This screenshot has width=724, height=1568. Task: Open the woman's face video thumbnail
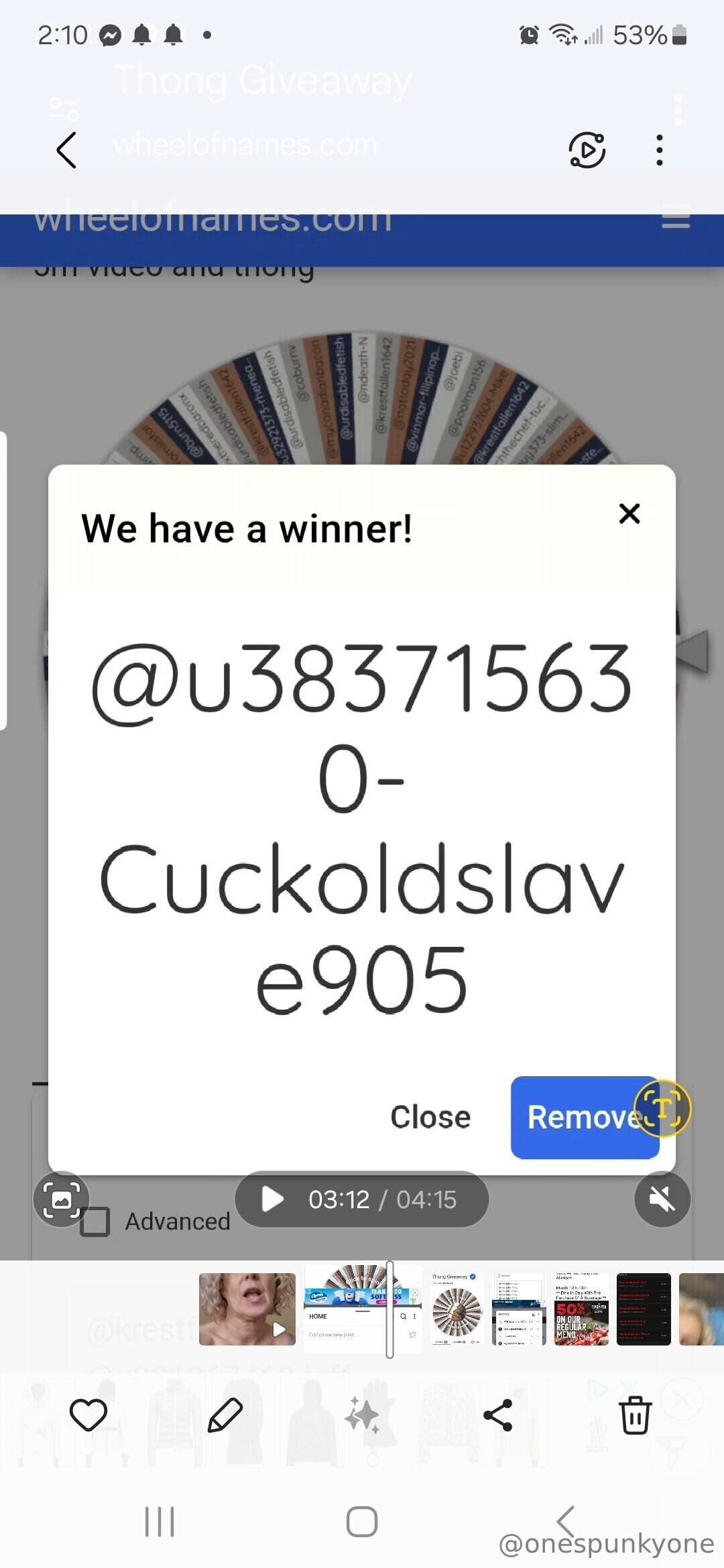pos(247,1309)
